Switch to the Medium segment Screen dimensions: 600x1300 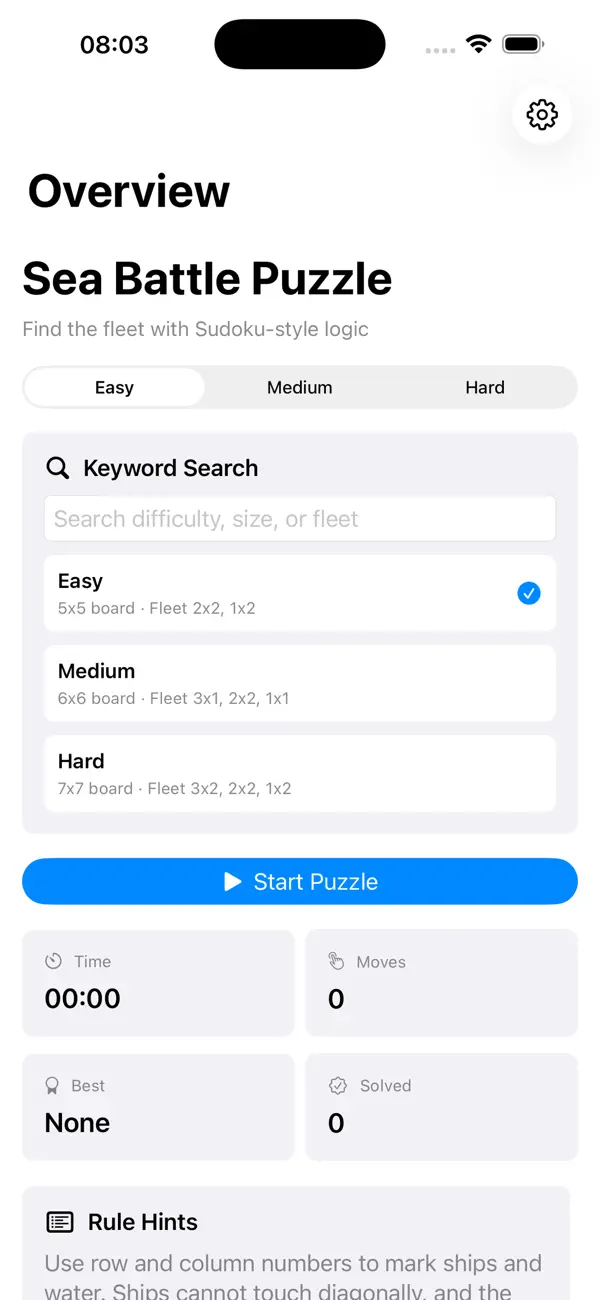click(x=300, y=387)
